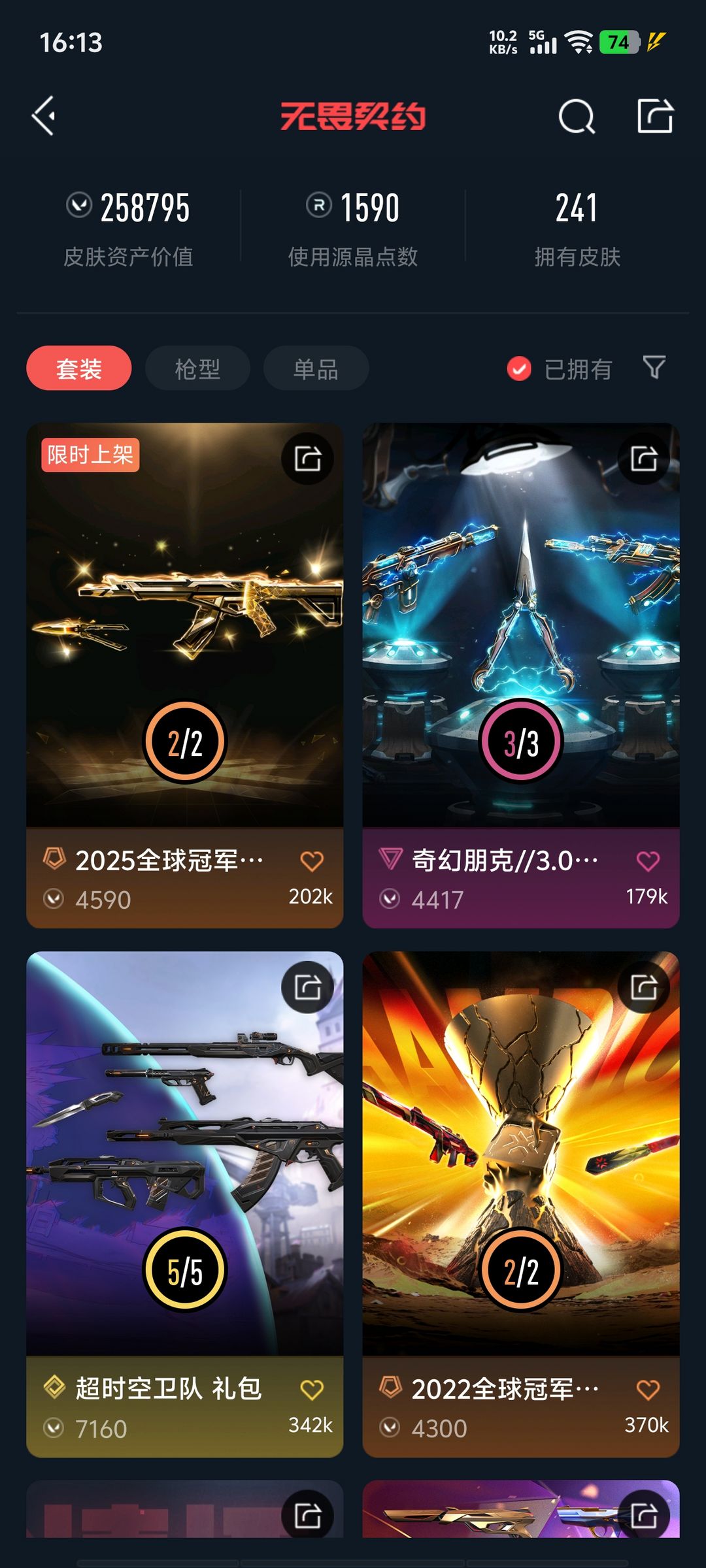Go back using the top-left arrow
This screenshot has height=1568, width=706.
(x=44, y=116)
